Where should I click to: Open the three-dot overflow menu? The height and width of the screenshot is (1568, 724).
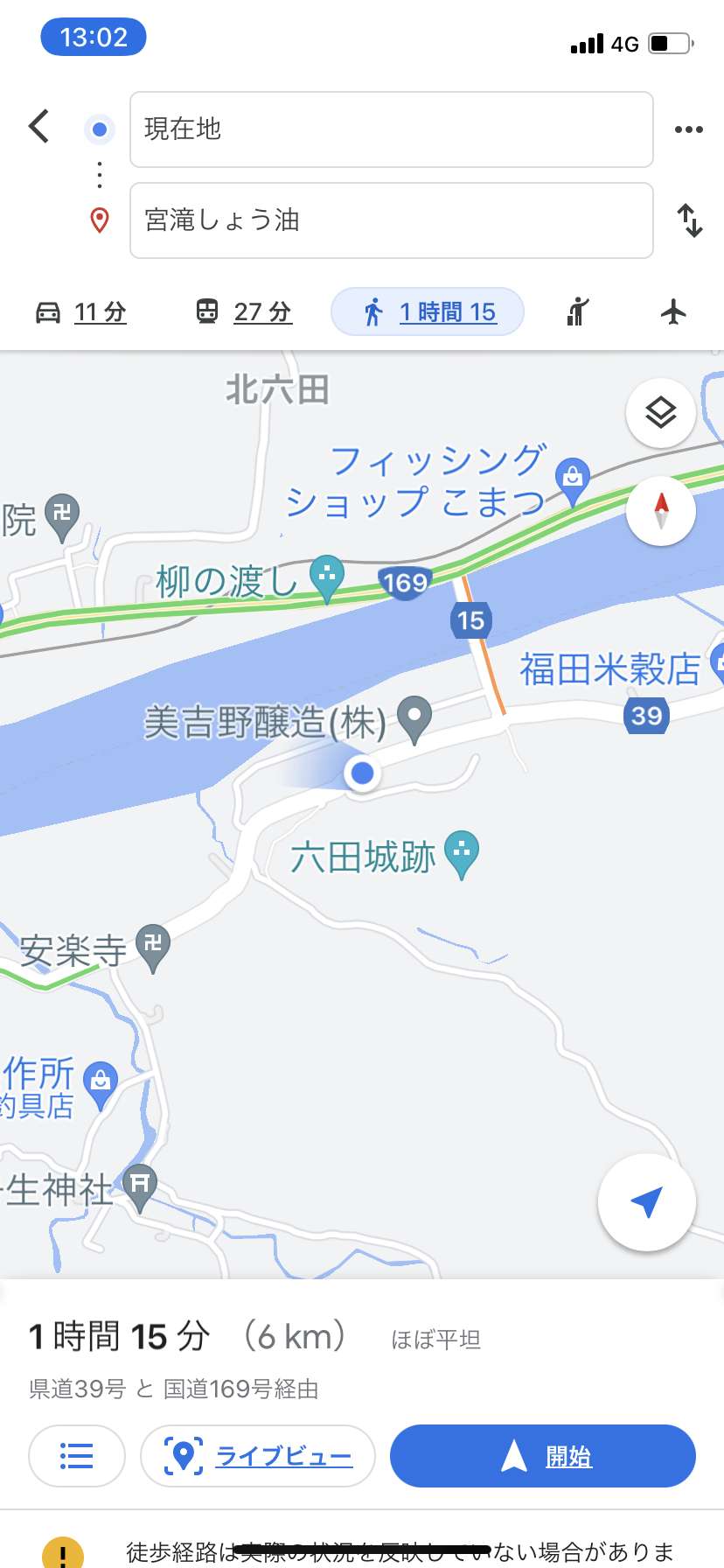[x=689, y=129]
